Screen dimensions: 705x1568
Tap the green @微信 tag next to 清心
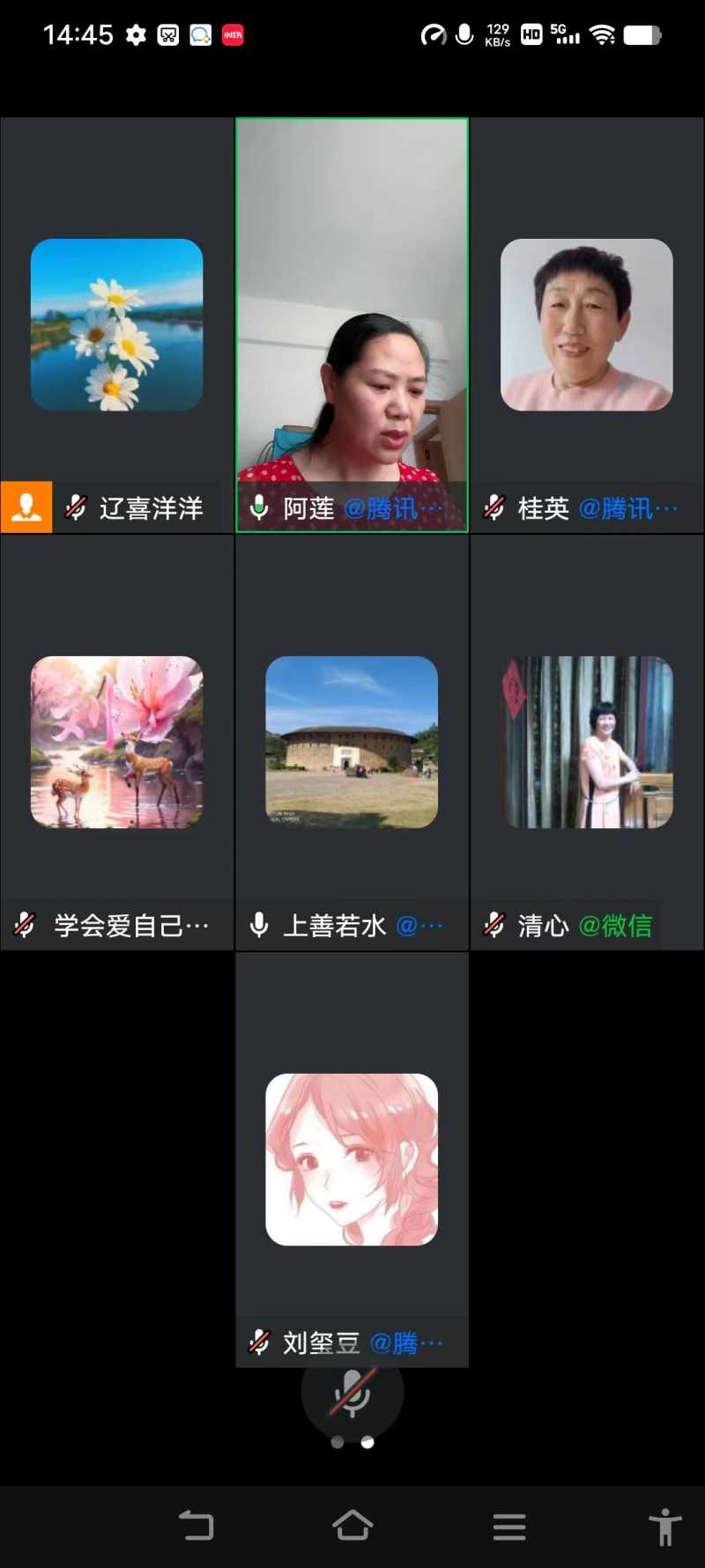[x=615, y=925]
